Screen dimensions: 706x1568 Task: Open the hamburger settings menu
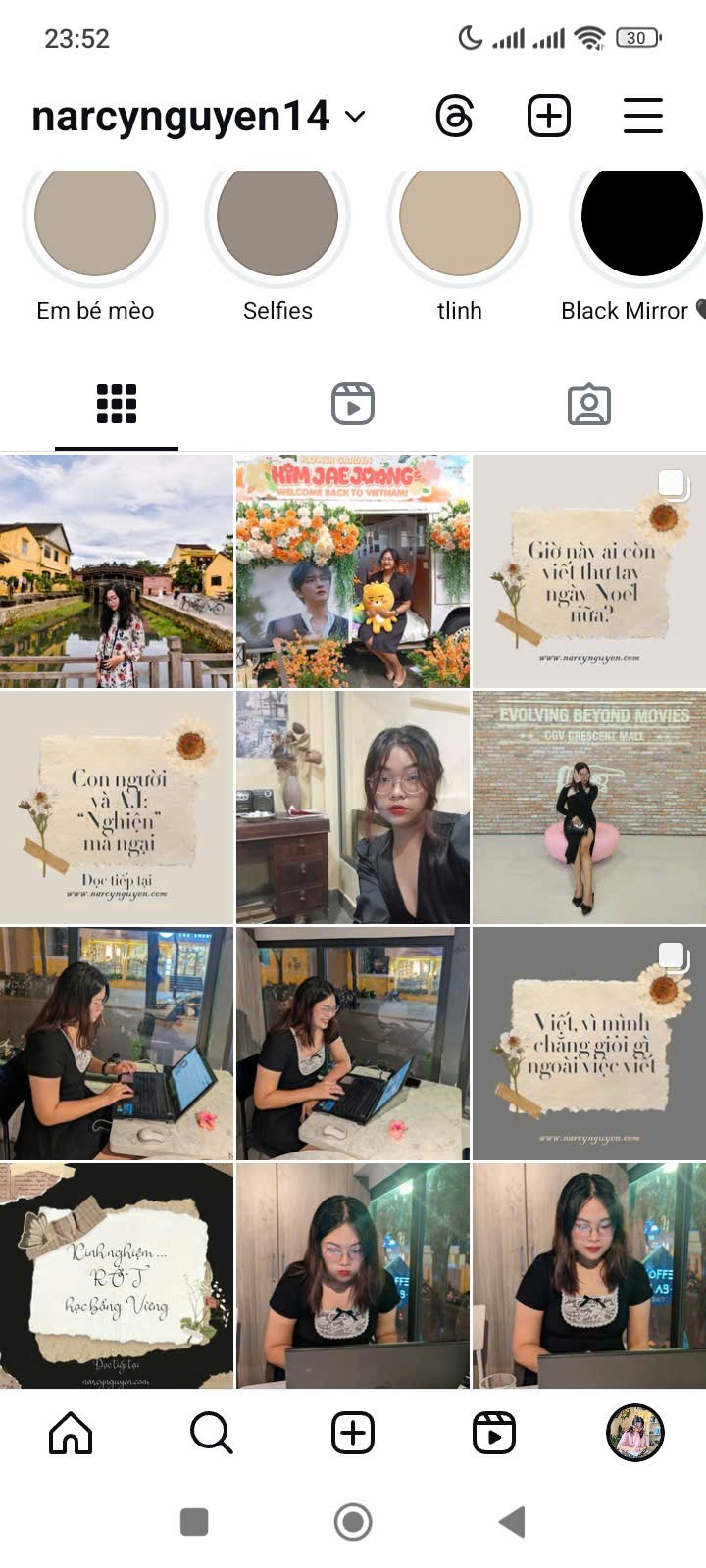643,117
